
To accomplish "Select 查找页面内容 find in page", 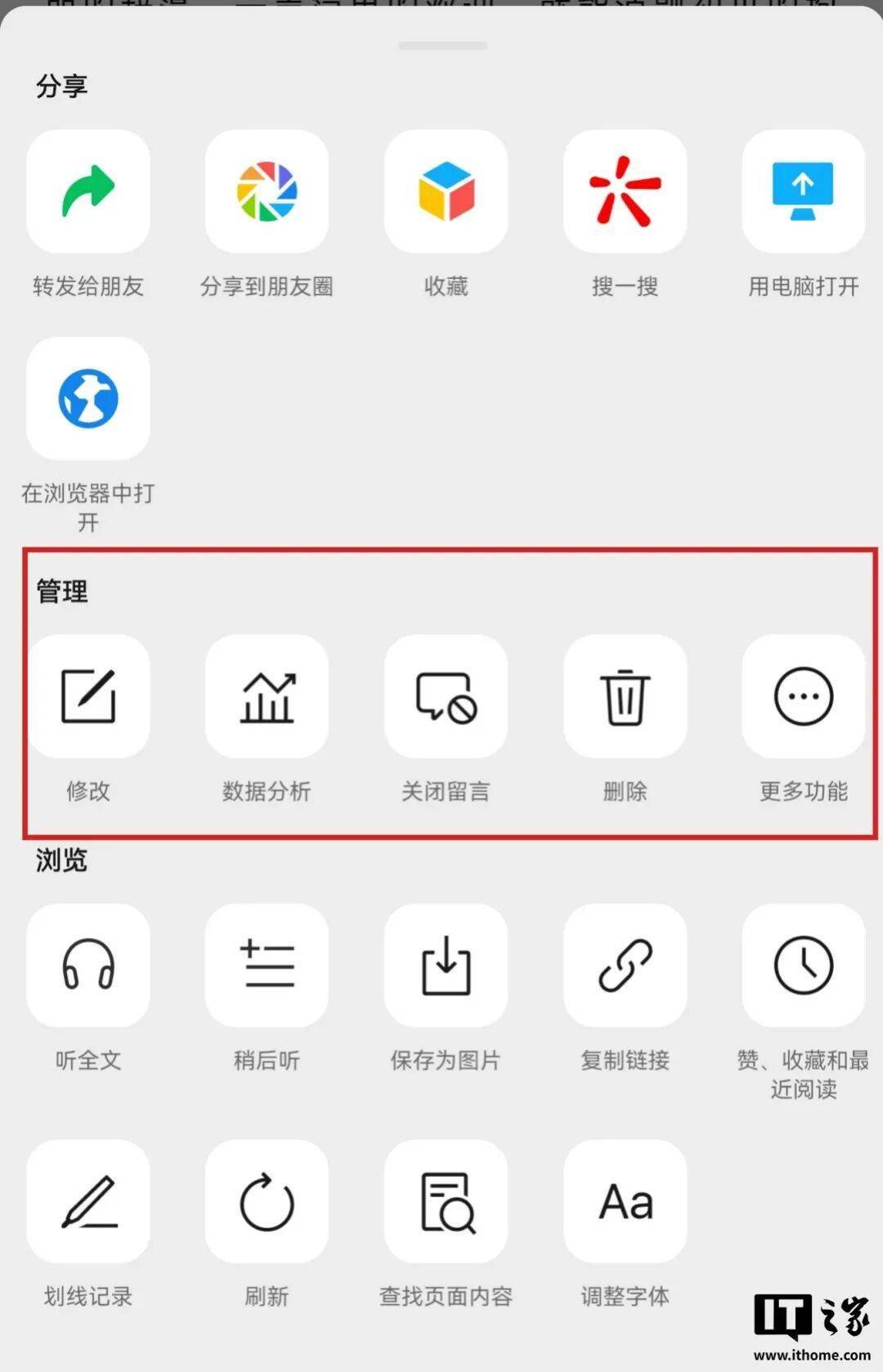I will point(446,1201).
